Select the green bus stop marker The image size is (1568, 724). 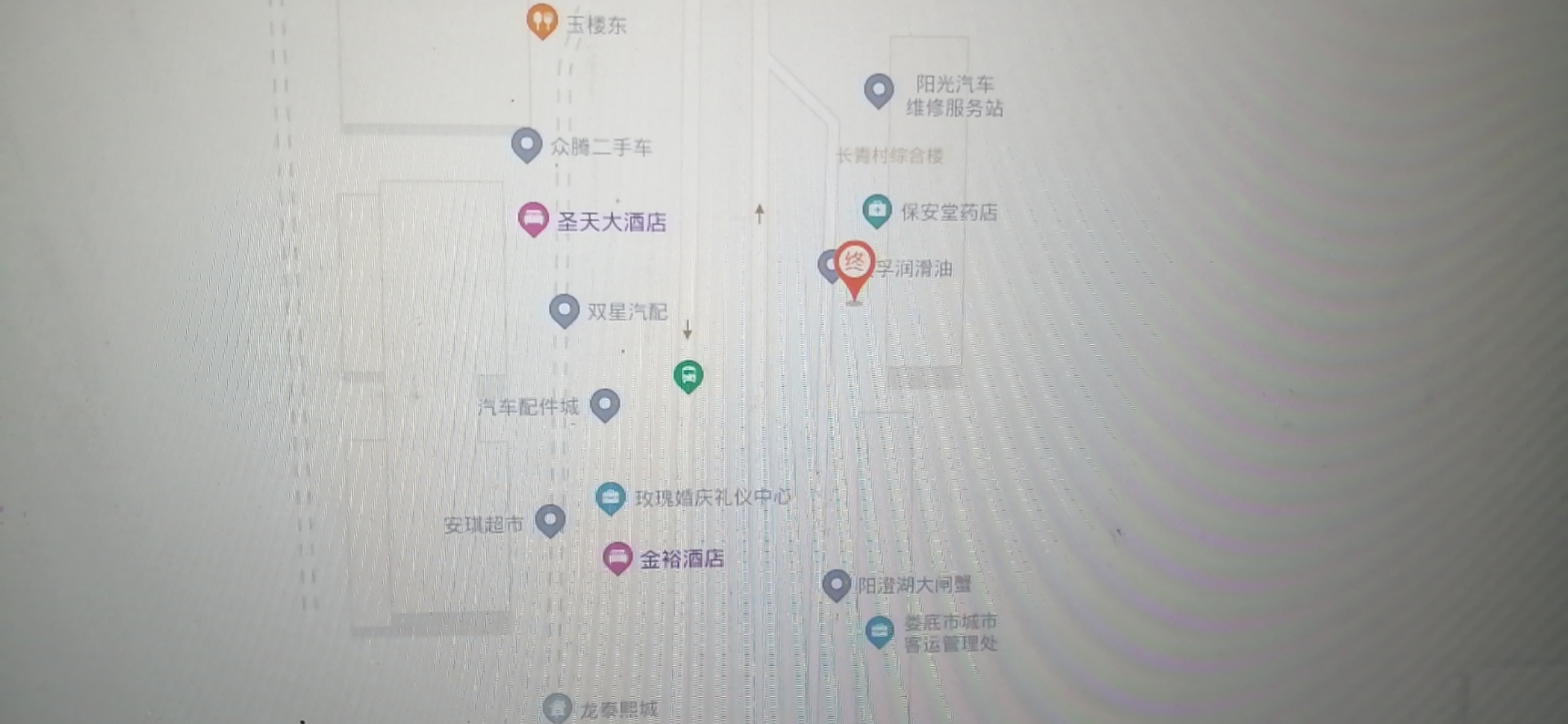(688, 376)
